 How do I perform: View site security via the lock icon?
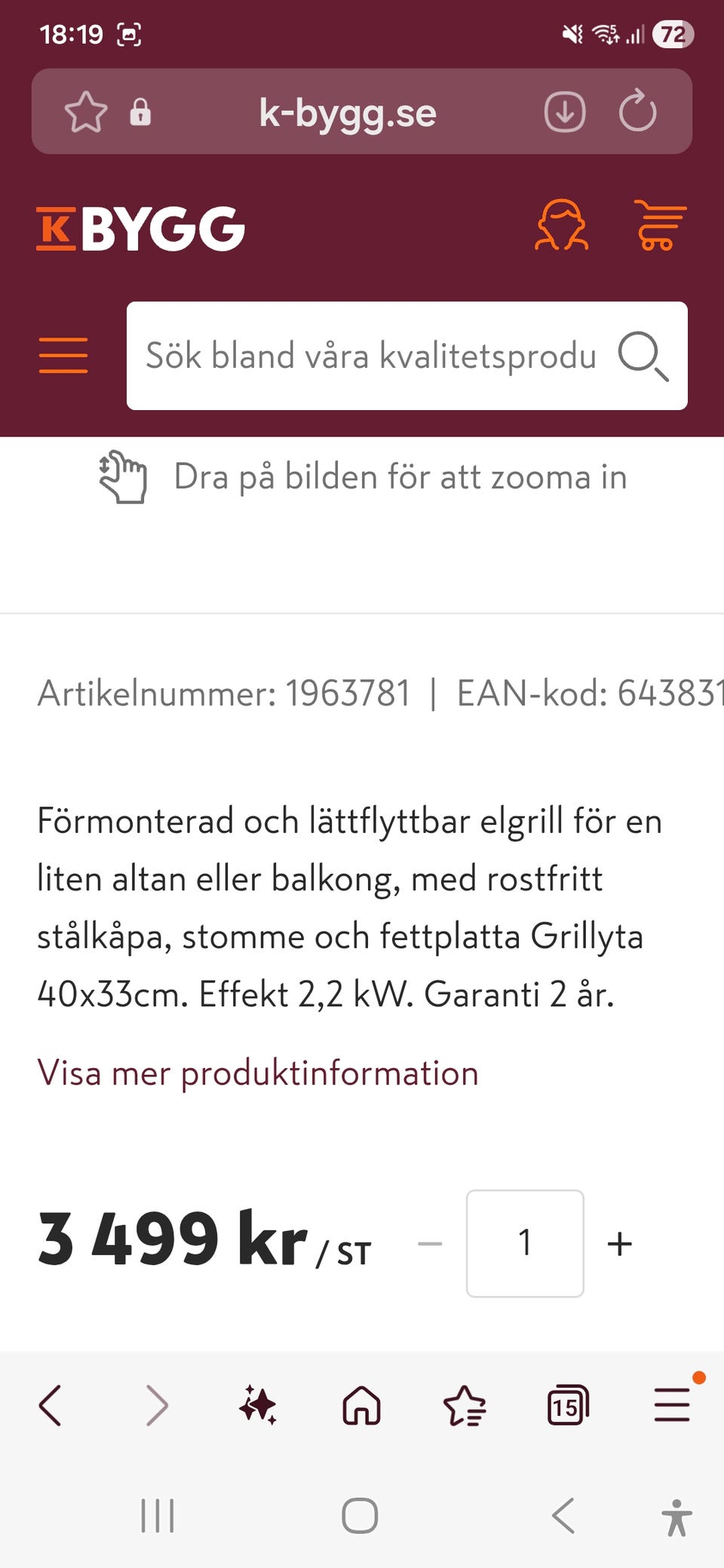[x=140, y=113]
